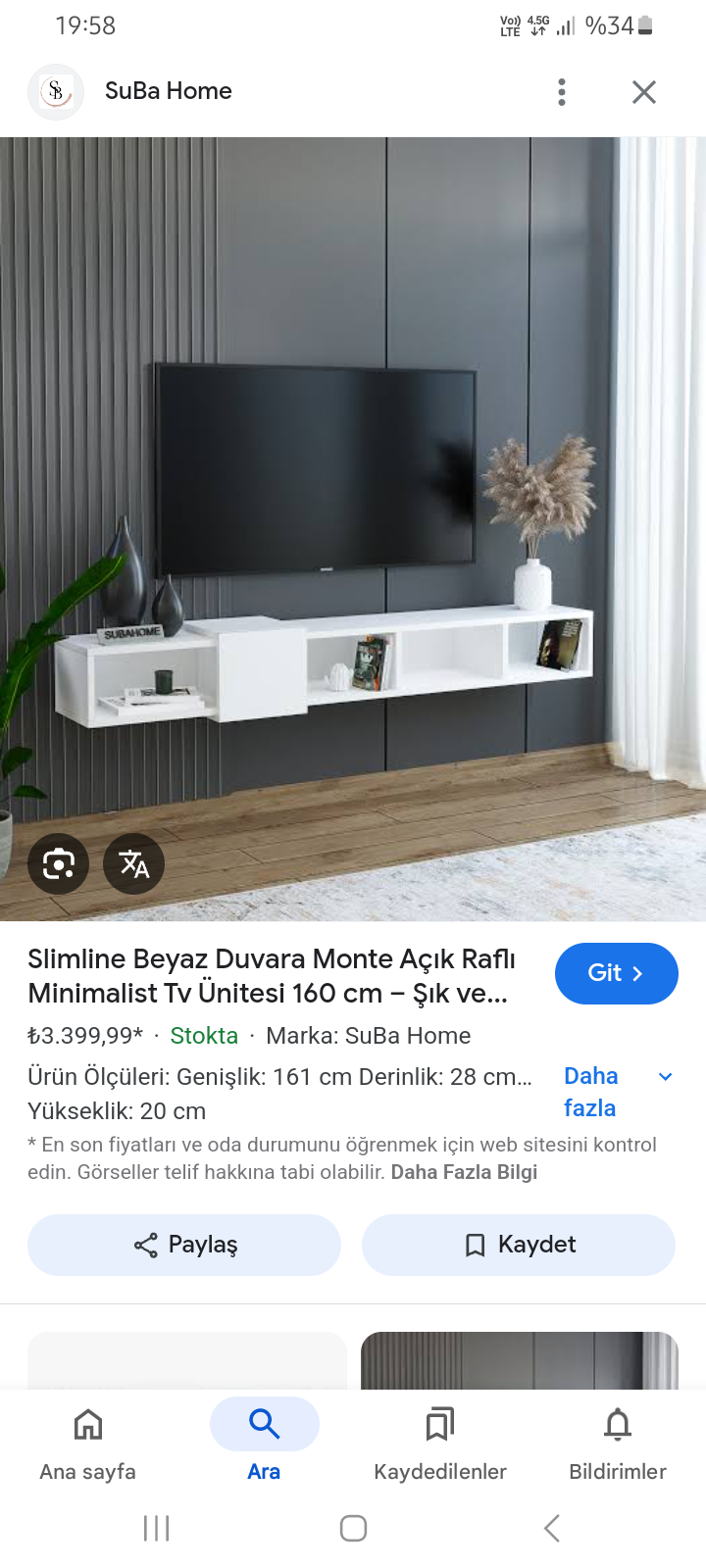Share this product via Paylaş
The width and height of the screenshot is (706, 1568).
tap(184, 1245)
